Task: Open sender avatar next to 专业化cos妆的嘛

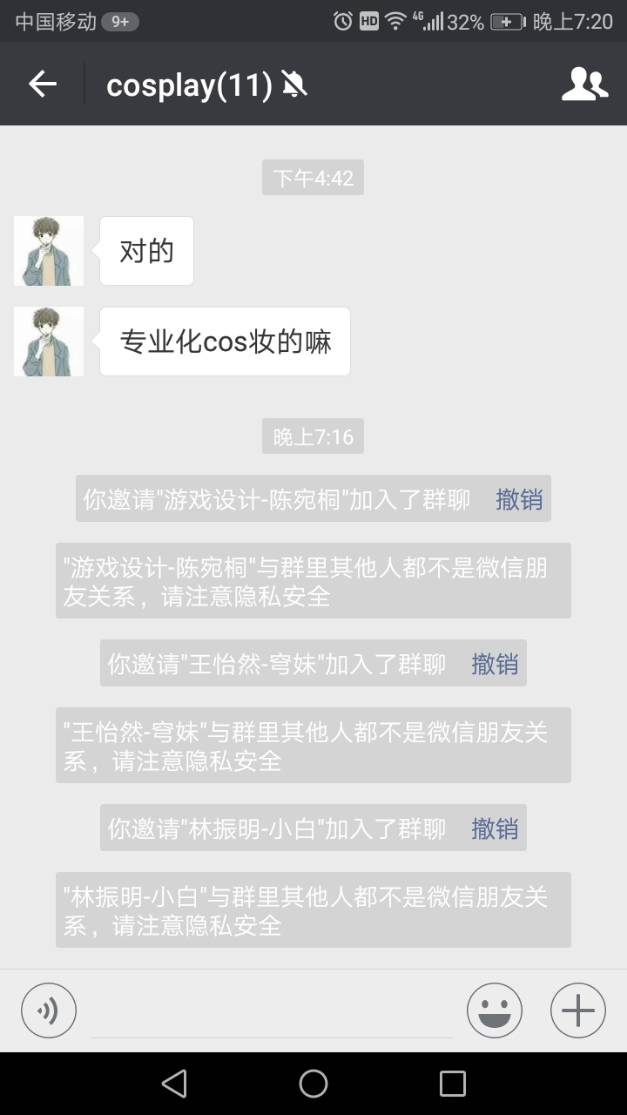Action: [49, 341]
